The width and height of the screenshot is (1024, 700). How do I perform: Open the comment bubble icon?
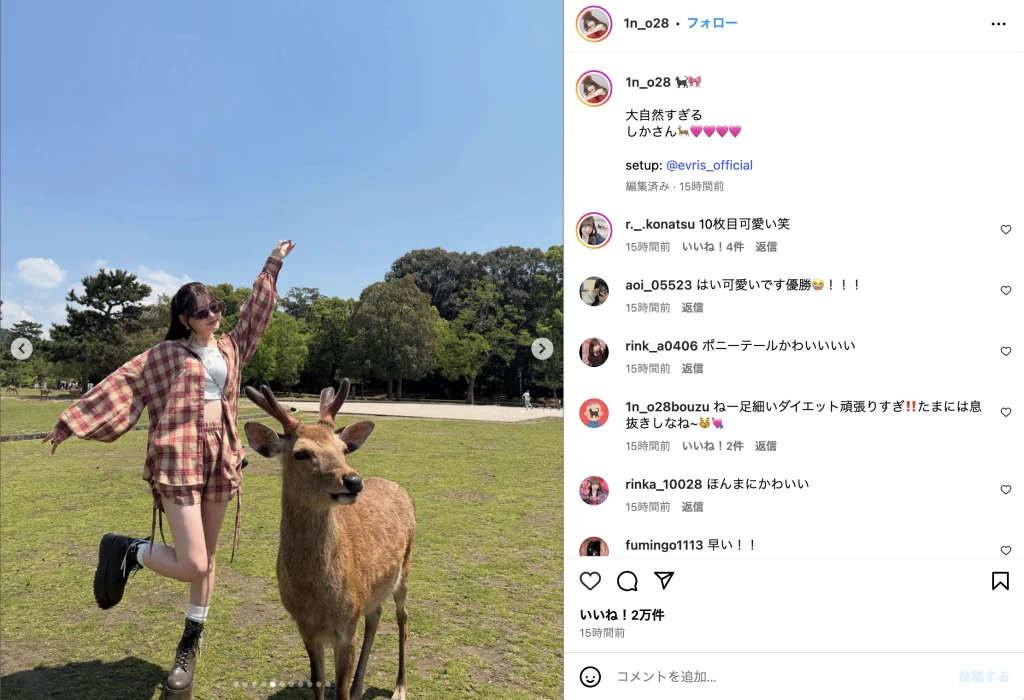click(627, 581)
